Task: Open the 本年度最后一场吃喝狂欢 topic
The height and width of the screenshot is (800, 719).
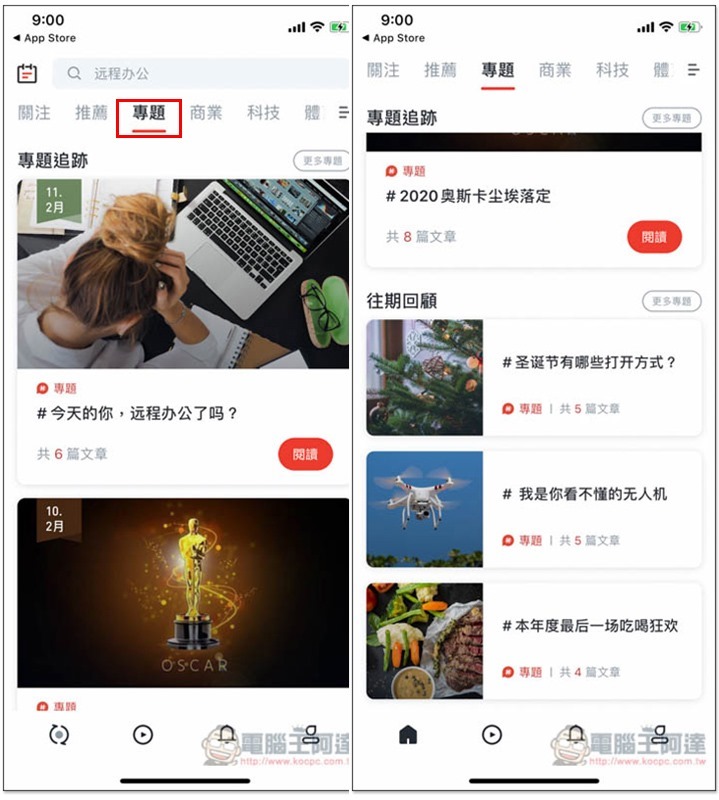Action: click(533, 641)
